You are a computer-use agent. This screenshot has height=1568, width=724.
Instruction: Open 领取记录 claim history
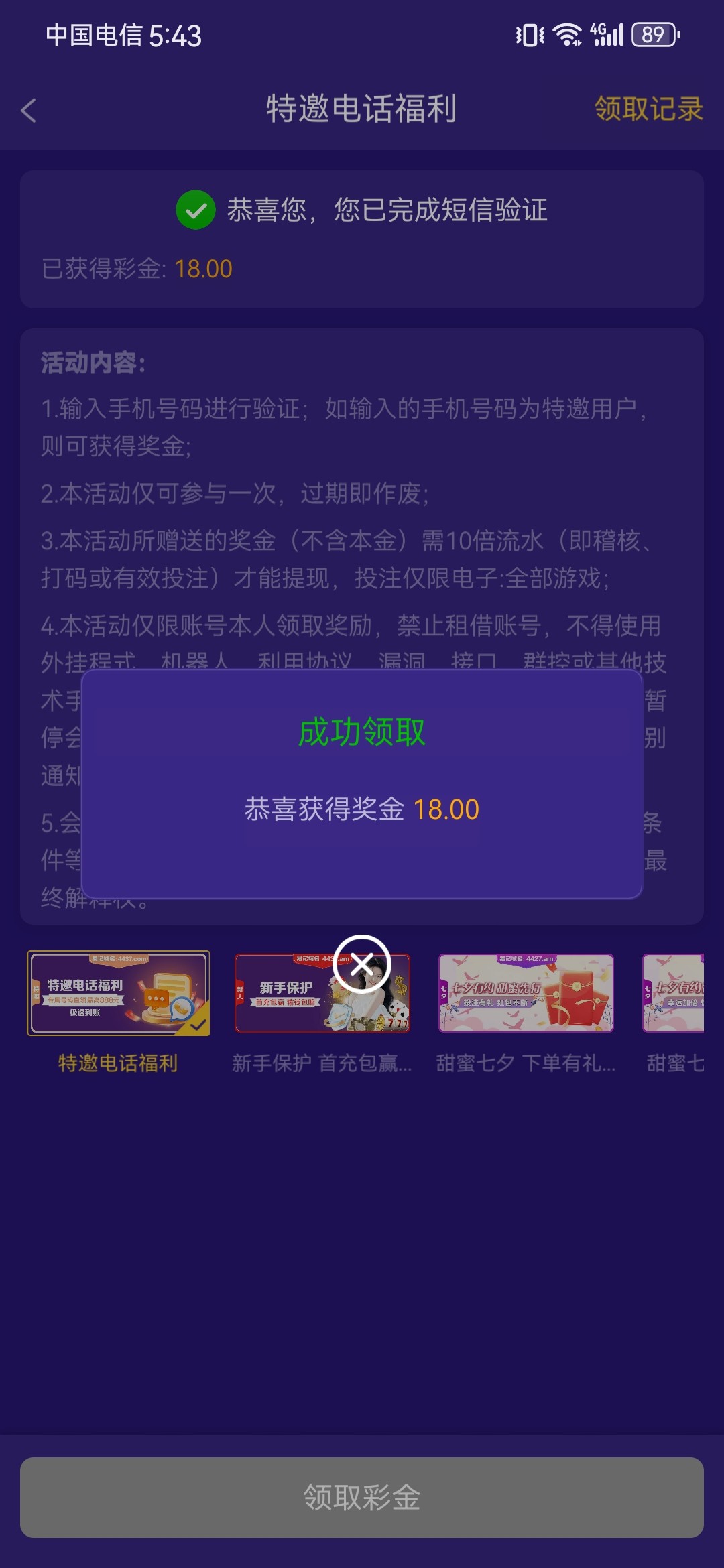pyautogui.click(x=648, y=109)
